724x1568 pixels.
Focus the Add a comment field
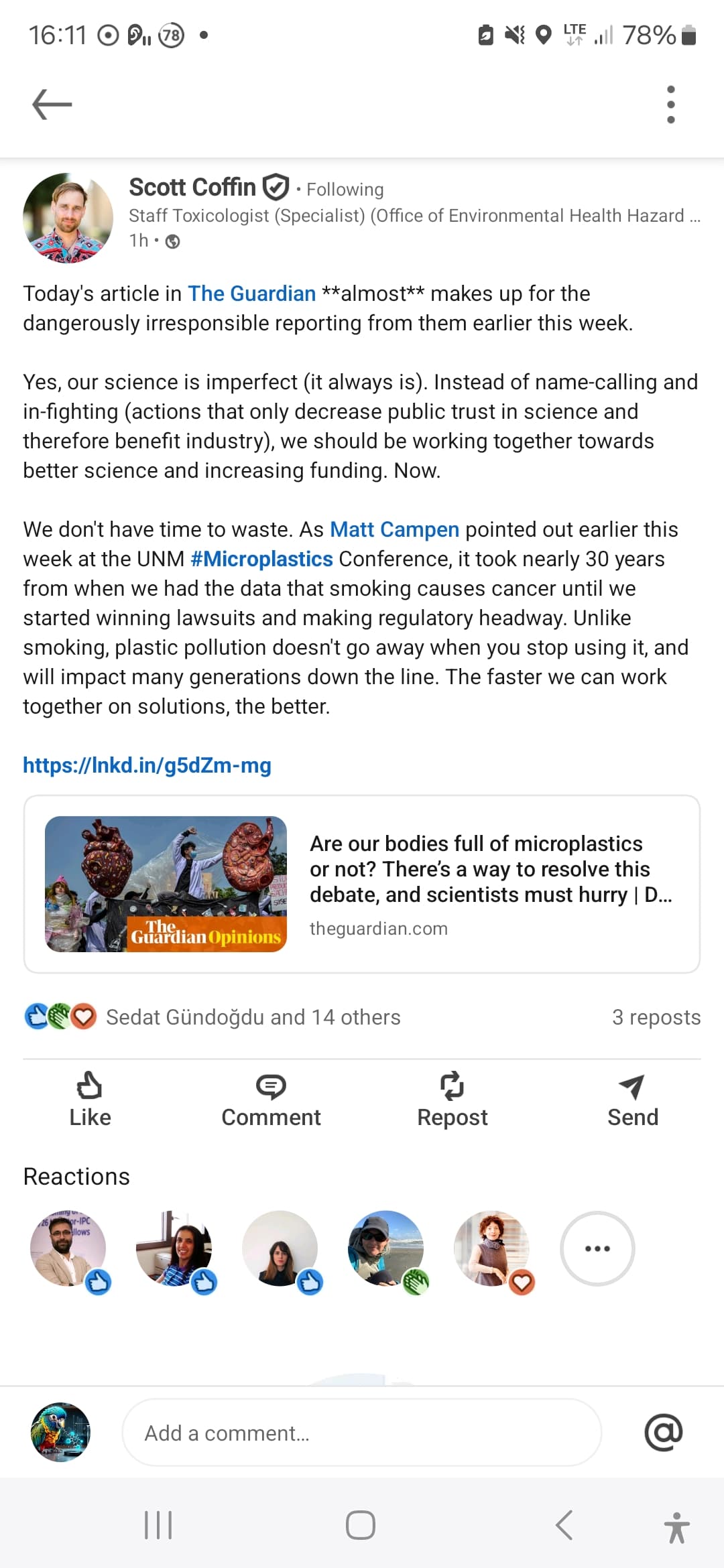tap(361, 1433)
